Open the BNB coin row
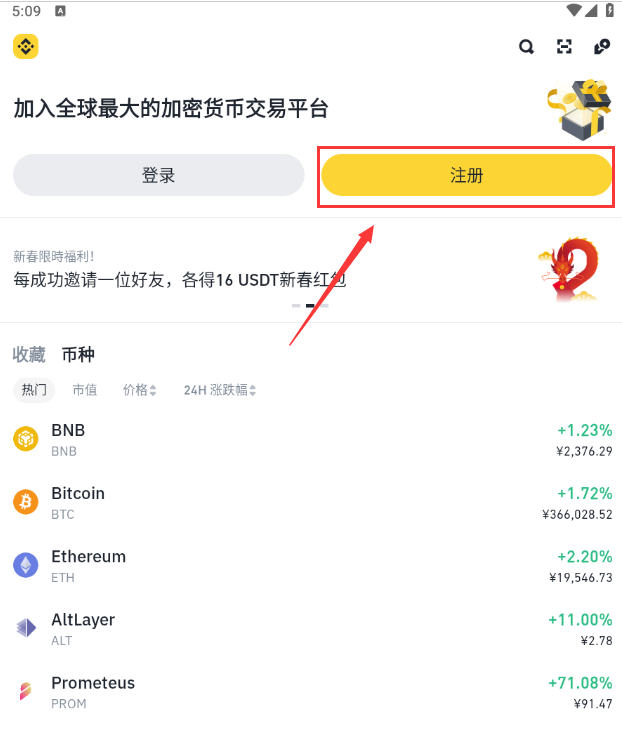Screen dimensions: 622x732 [311, 439]
